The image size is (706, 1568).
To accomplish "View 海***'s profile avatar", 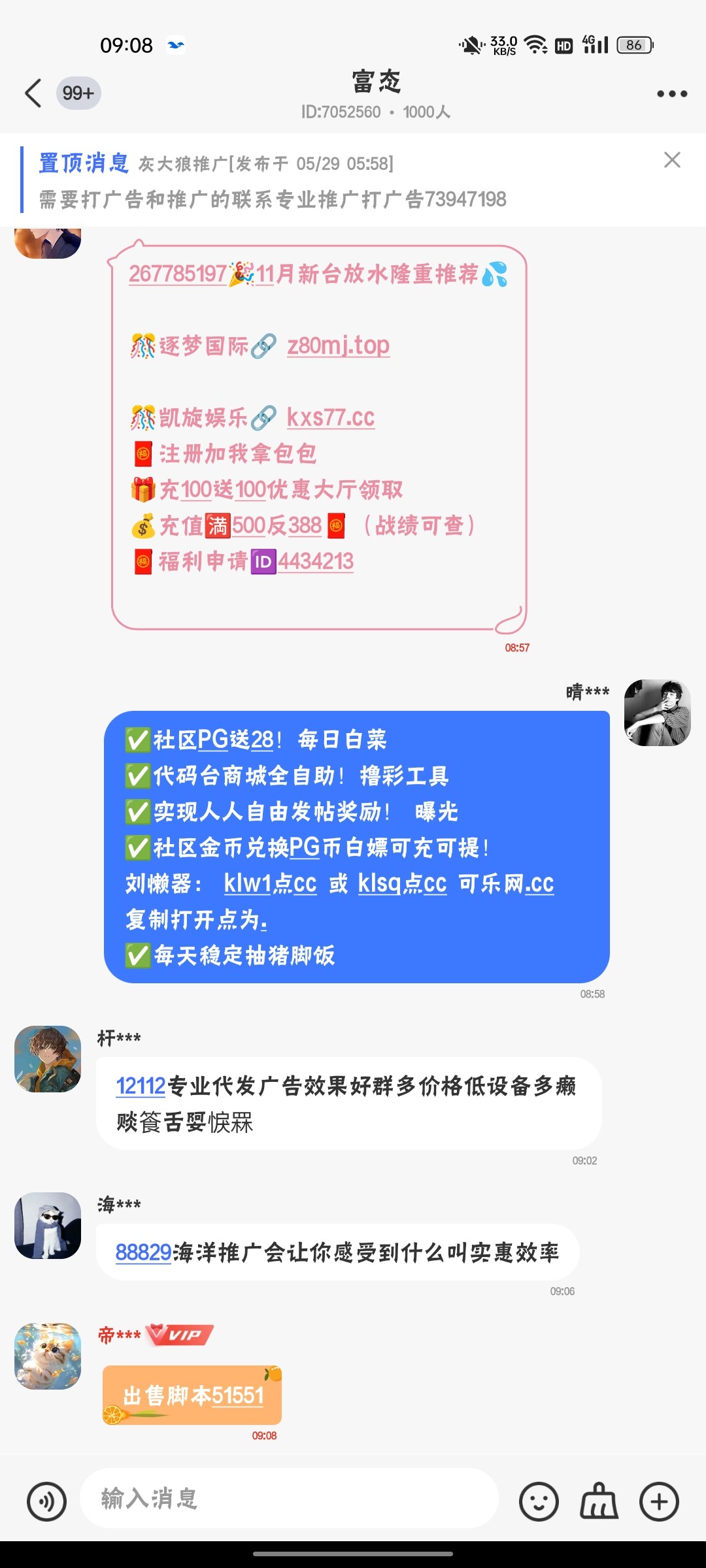I will [48, 1226].
